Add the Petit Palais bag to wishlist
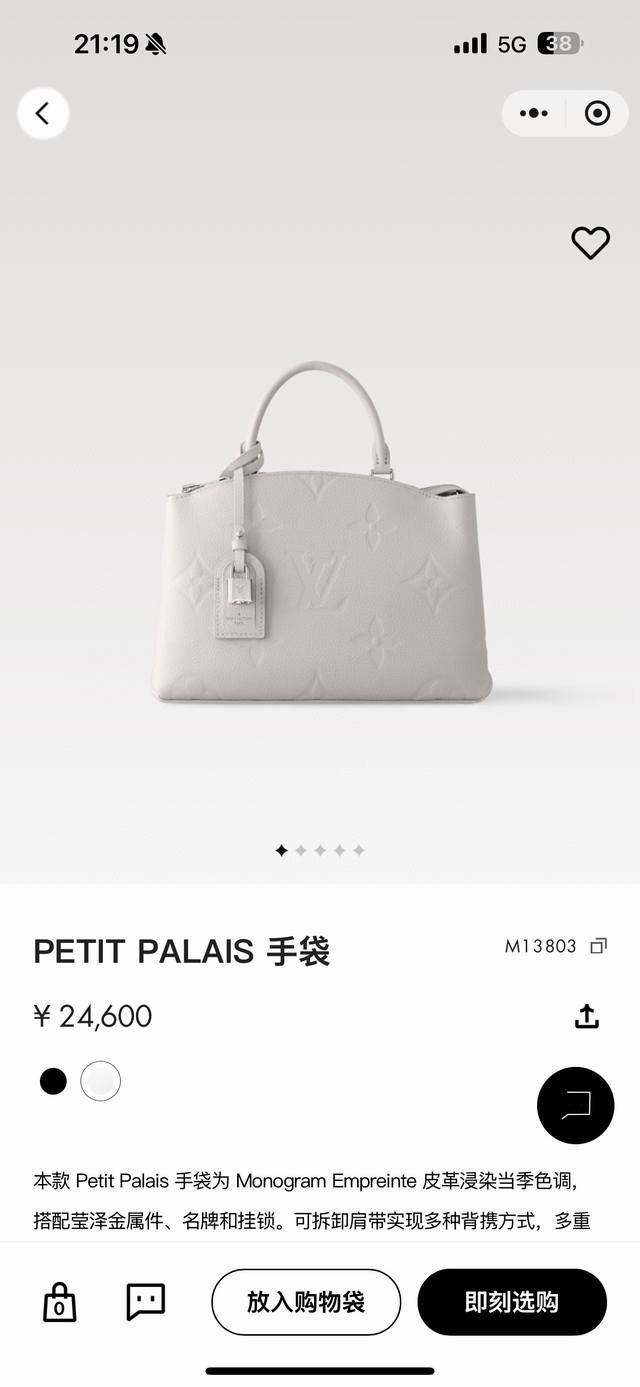 tap(590, 242)
